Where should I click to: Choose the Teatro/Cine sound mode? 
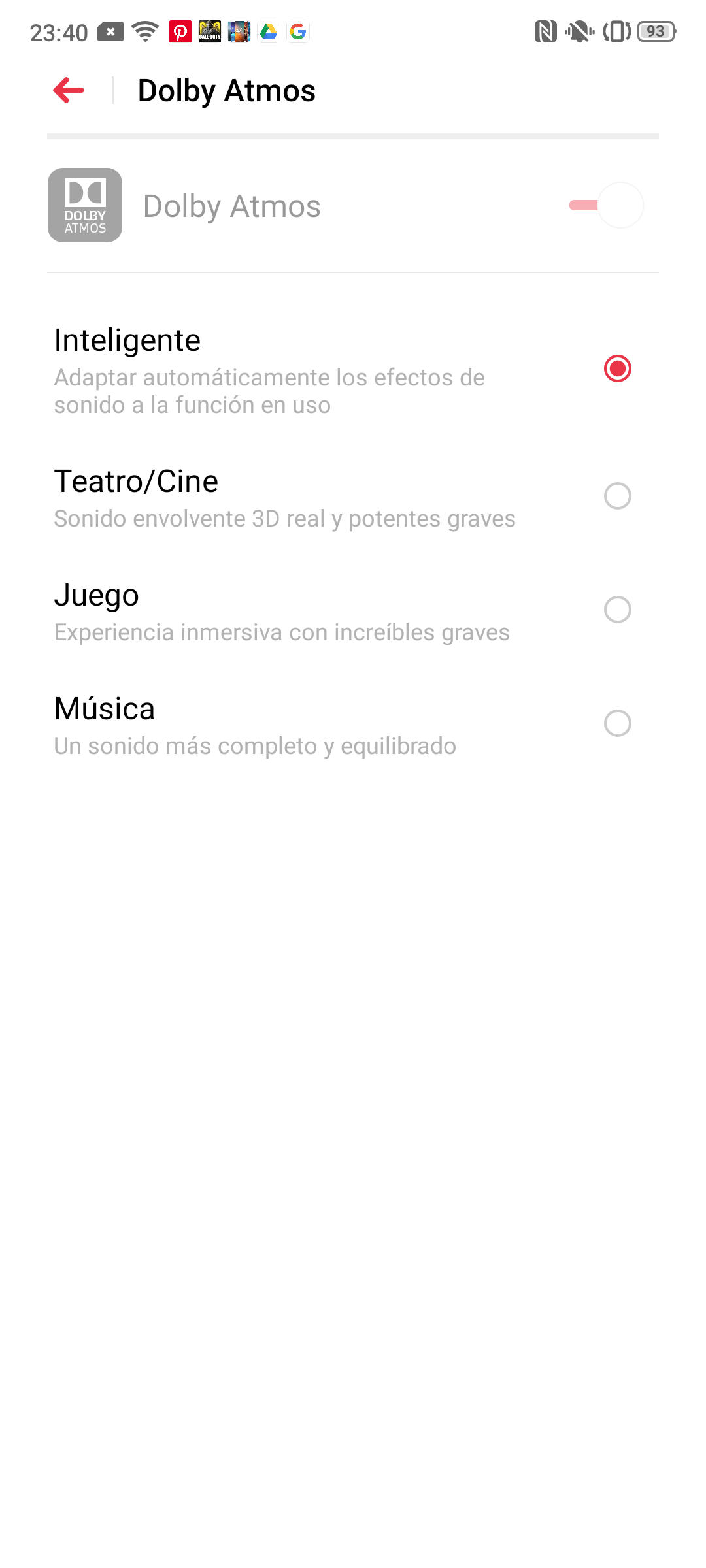click(353, 497)
